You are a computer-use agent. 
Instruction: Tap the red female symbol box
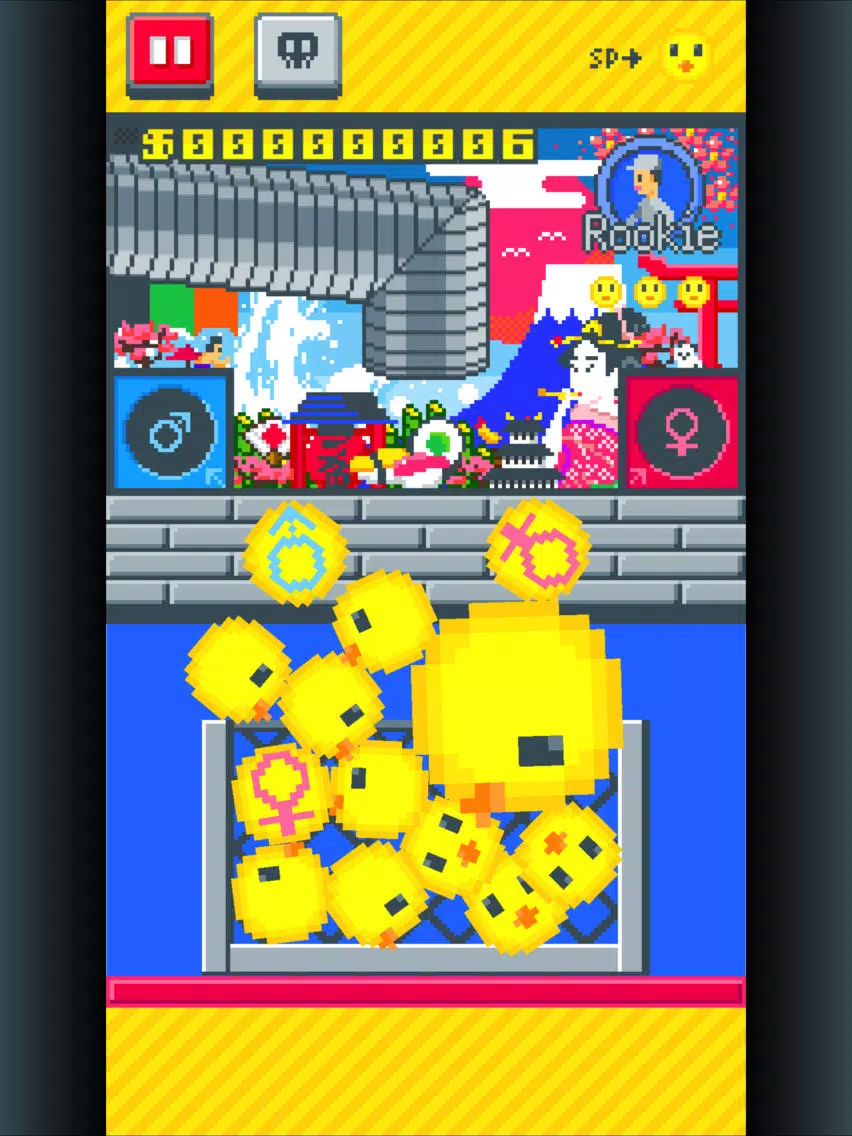[682, 432]
